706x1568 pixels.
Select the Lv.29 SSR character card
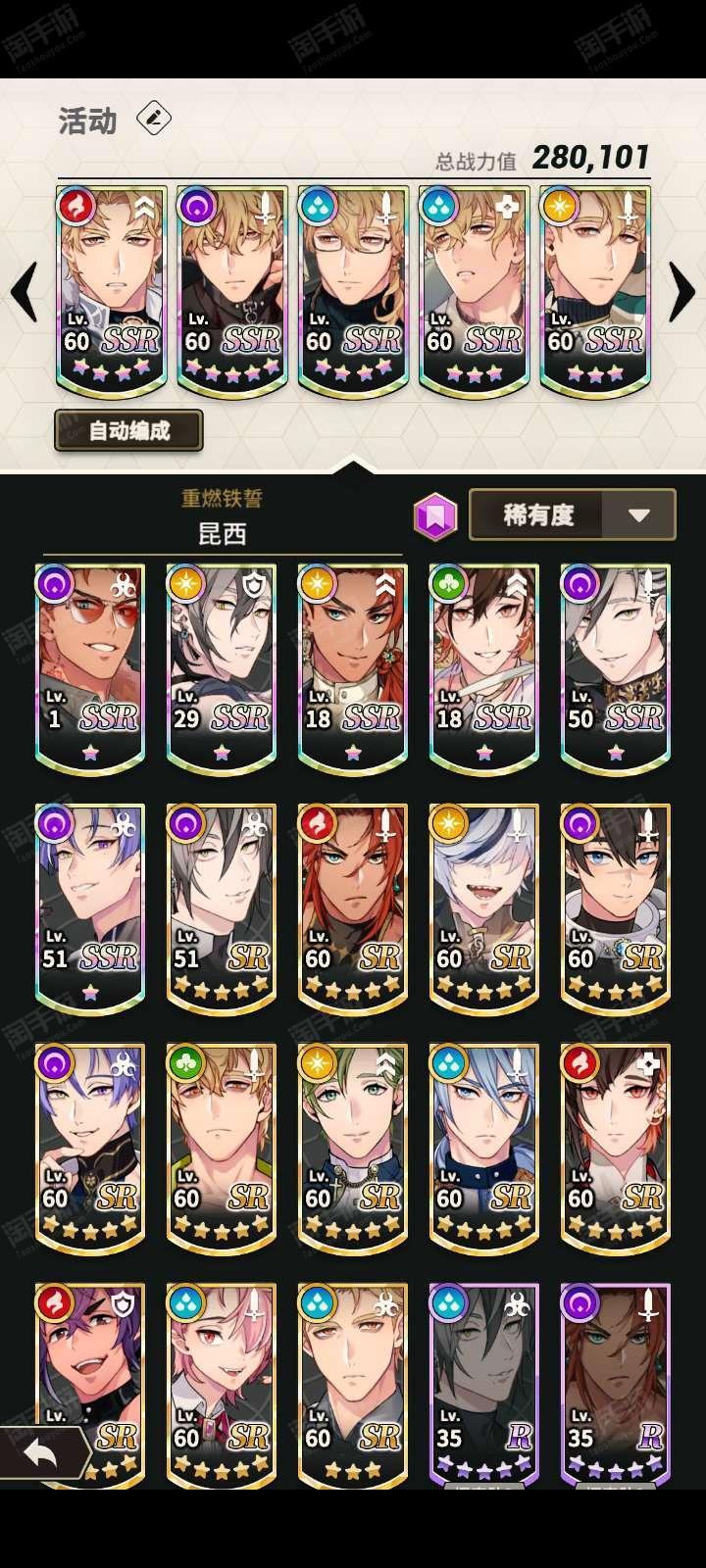click(222, 668)
